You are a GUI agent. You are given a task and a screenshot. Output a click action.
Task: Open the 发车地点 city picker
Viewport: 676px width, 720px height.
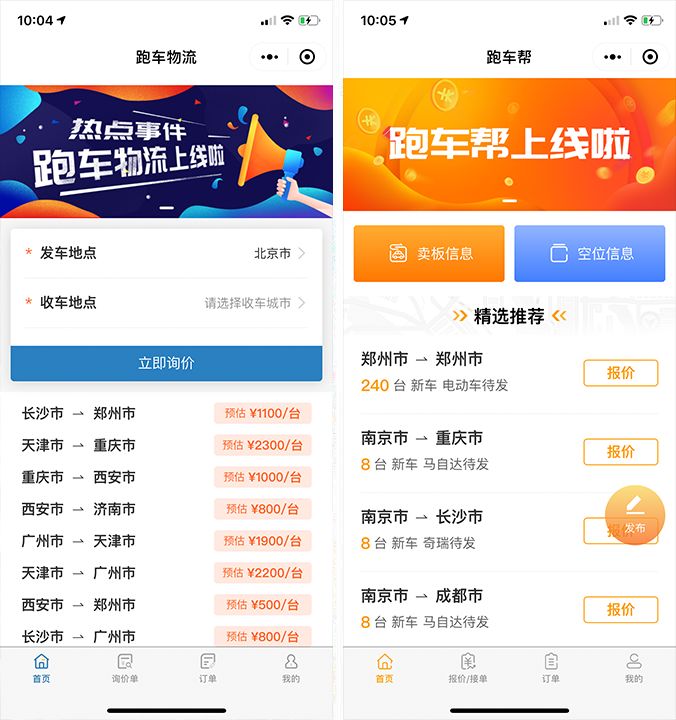(x=166, y=254)
